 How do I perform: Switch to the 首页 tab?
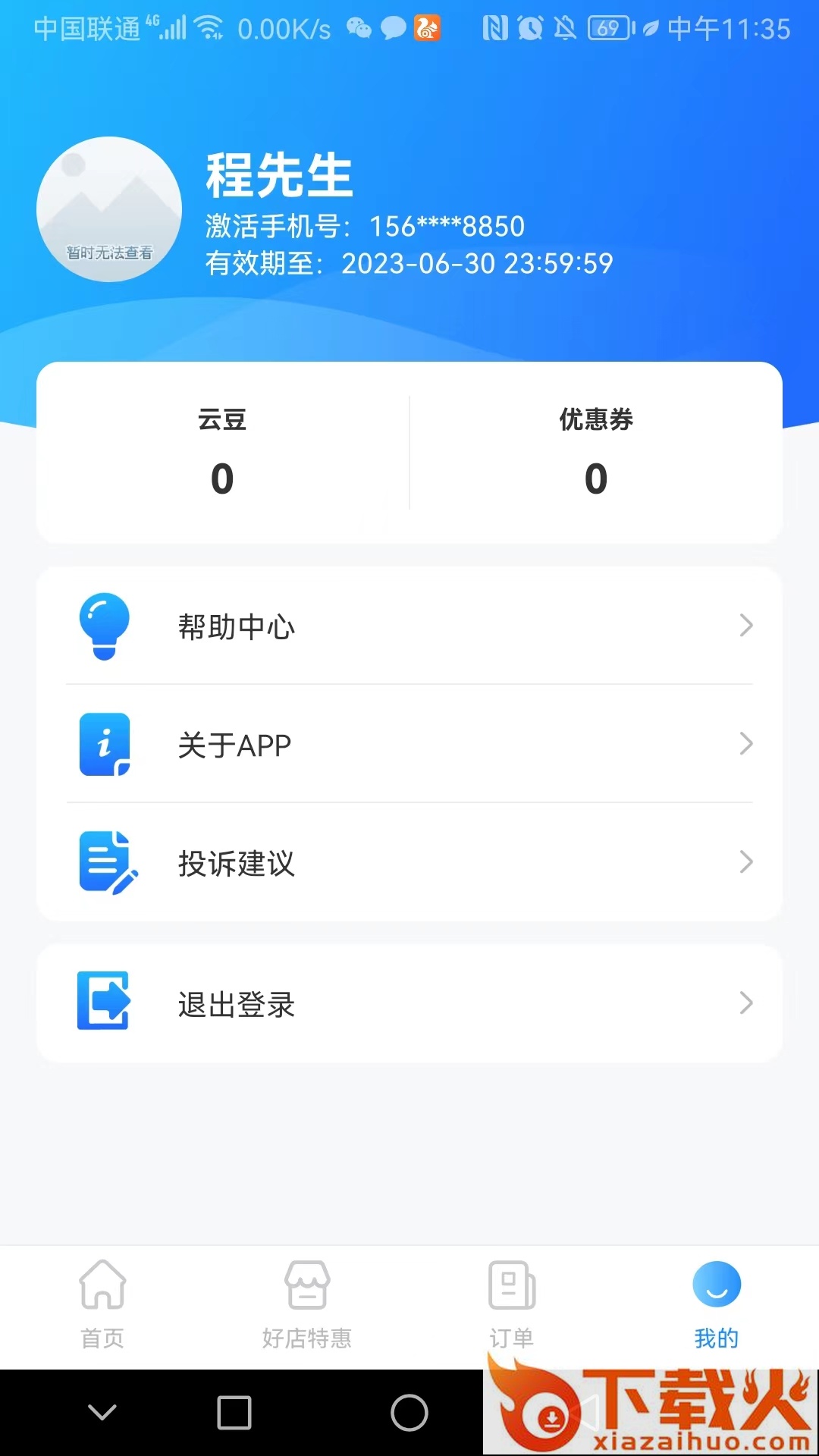click(102, 1304)
